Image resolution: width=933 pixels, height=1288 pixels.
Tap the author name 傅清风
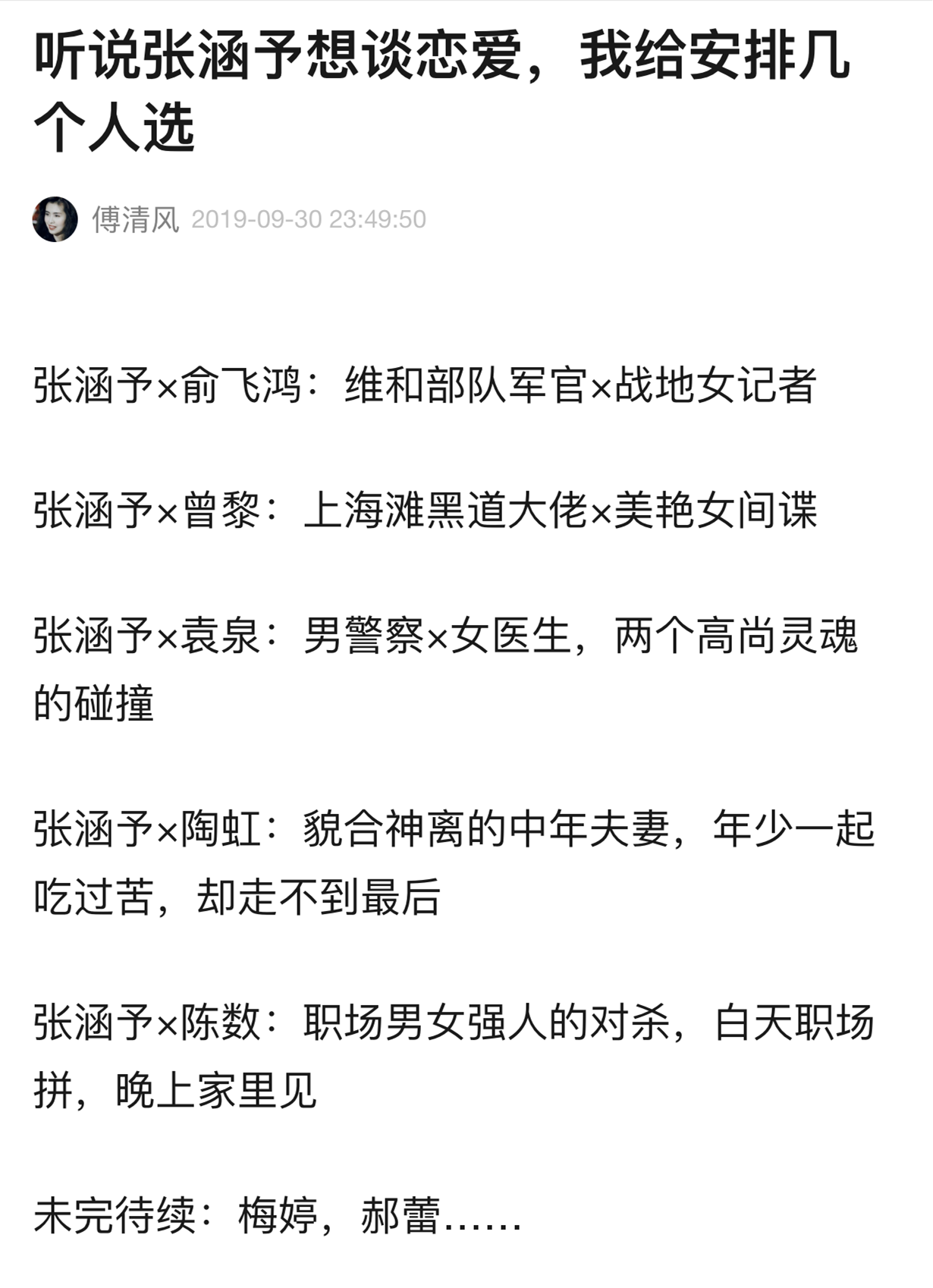135,219
